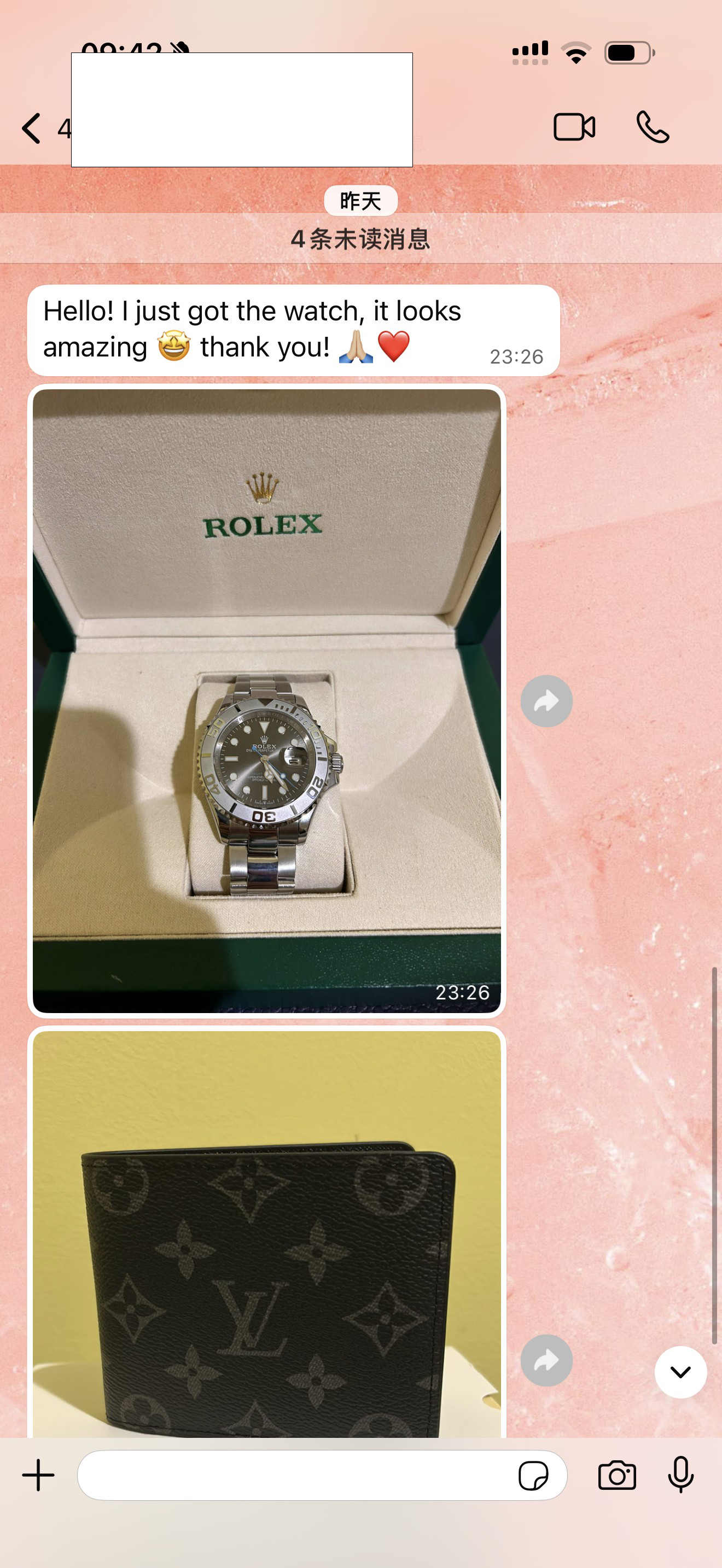Open the camera to take a photo
The image size is (722, 1568).
(616, 1476)
